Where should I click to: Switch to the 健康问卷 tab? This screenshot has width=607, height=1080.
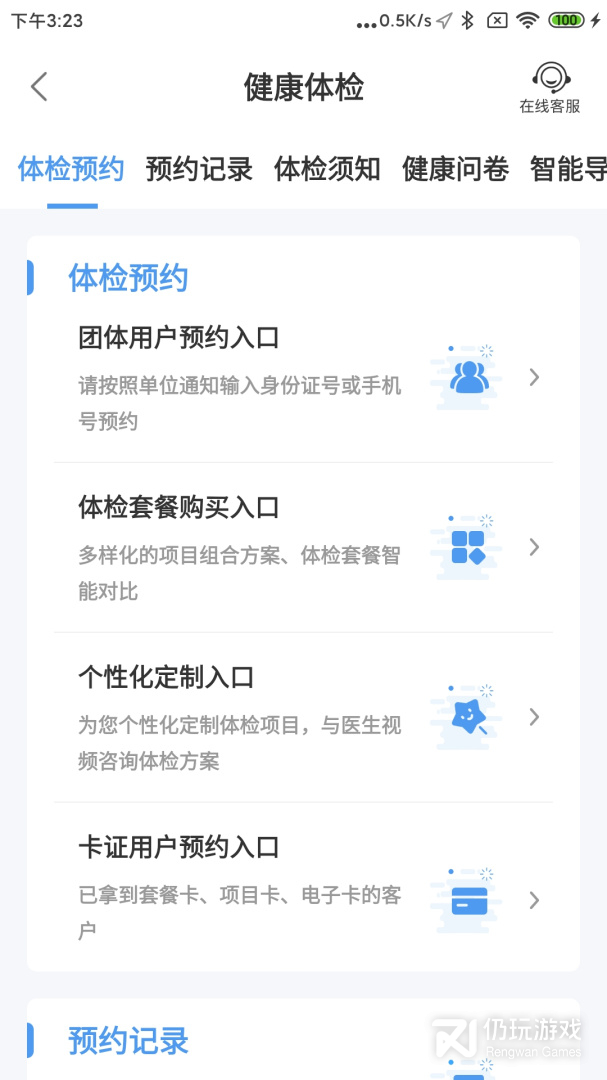coord(455,169)
